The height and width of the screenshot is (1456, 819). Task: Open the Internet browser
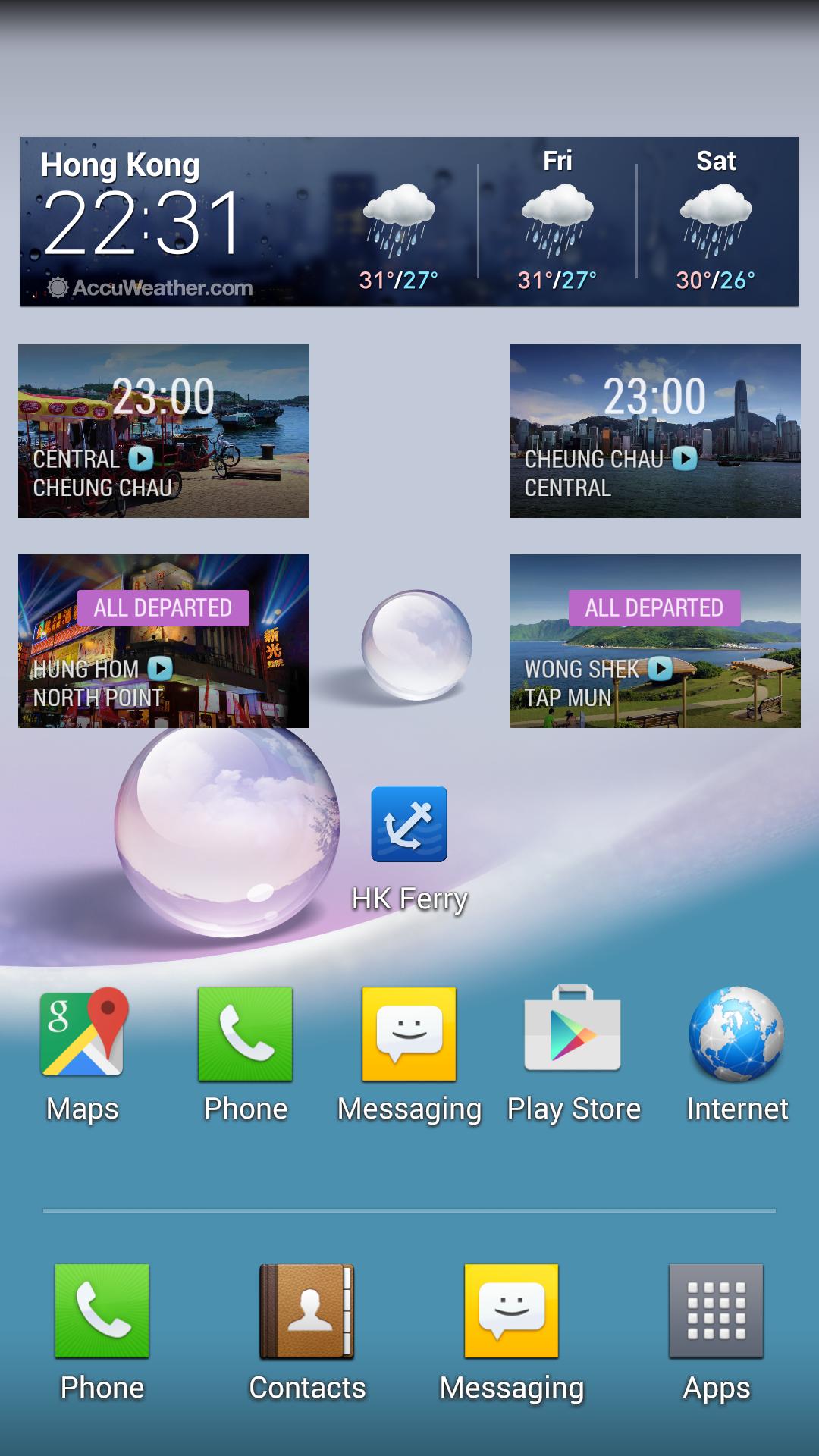(736, 1034)
